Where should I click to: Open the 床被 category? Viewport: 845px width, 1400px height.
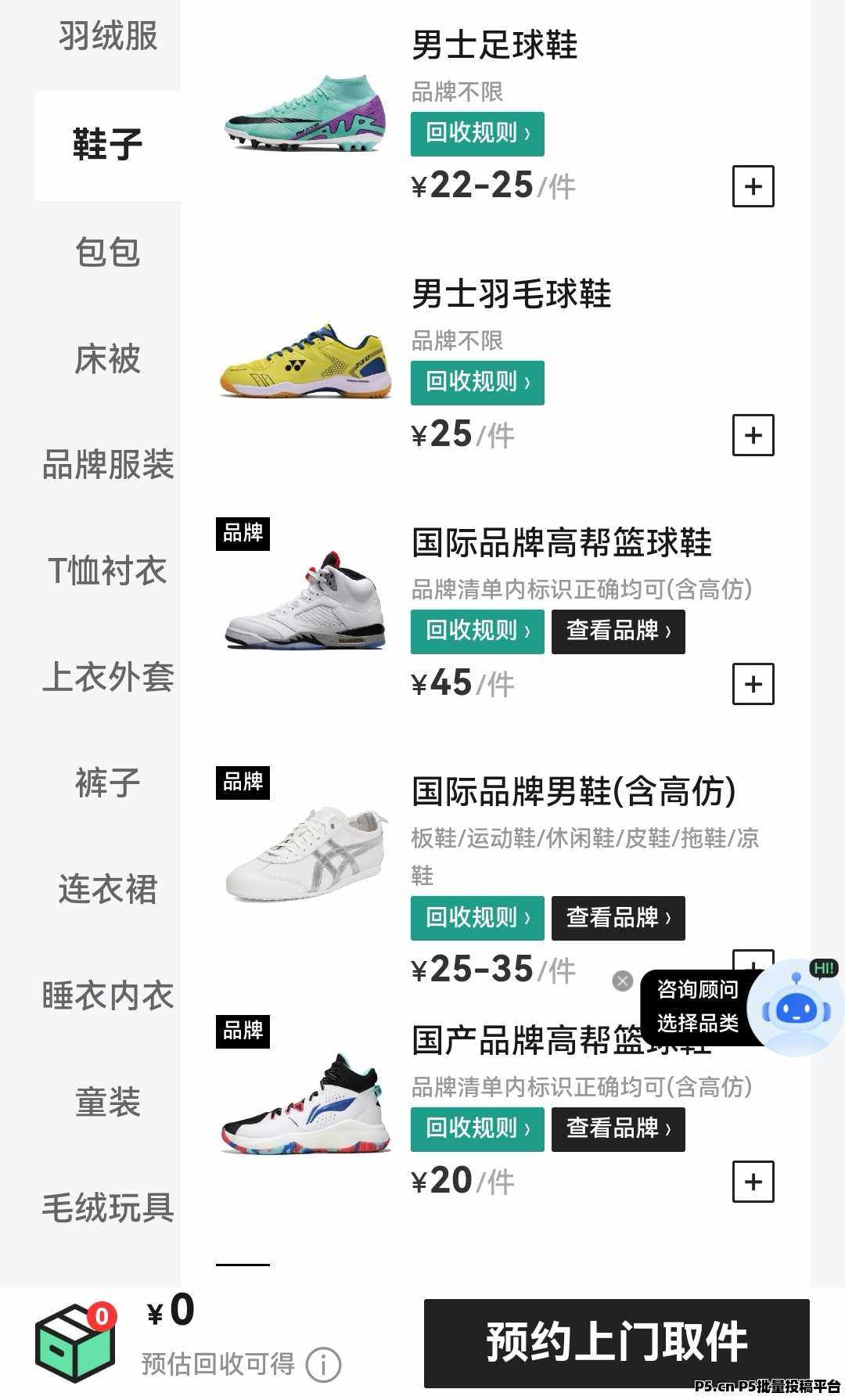(107, 358)
